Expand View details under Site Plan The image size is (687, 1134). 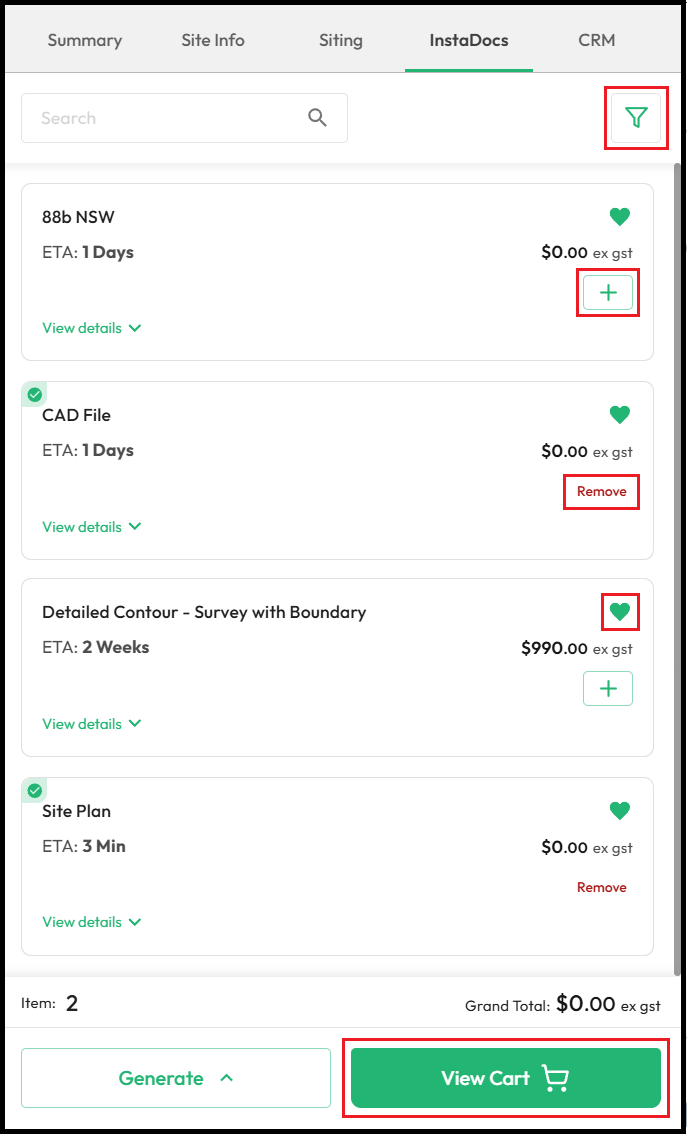tap(92, 922)
